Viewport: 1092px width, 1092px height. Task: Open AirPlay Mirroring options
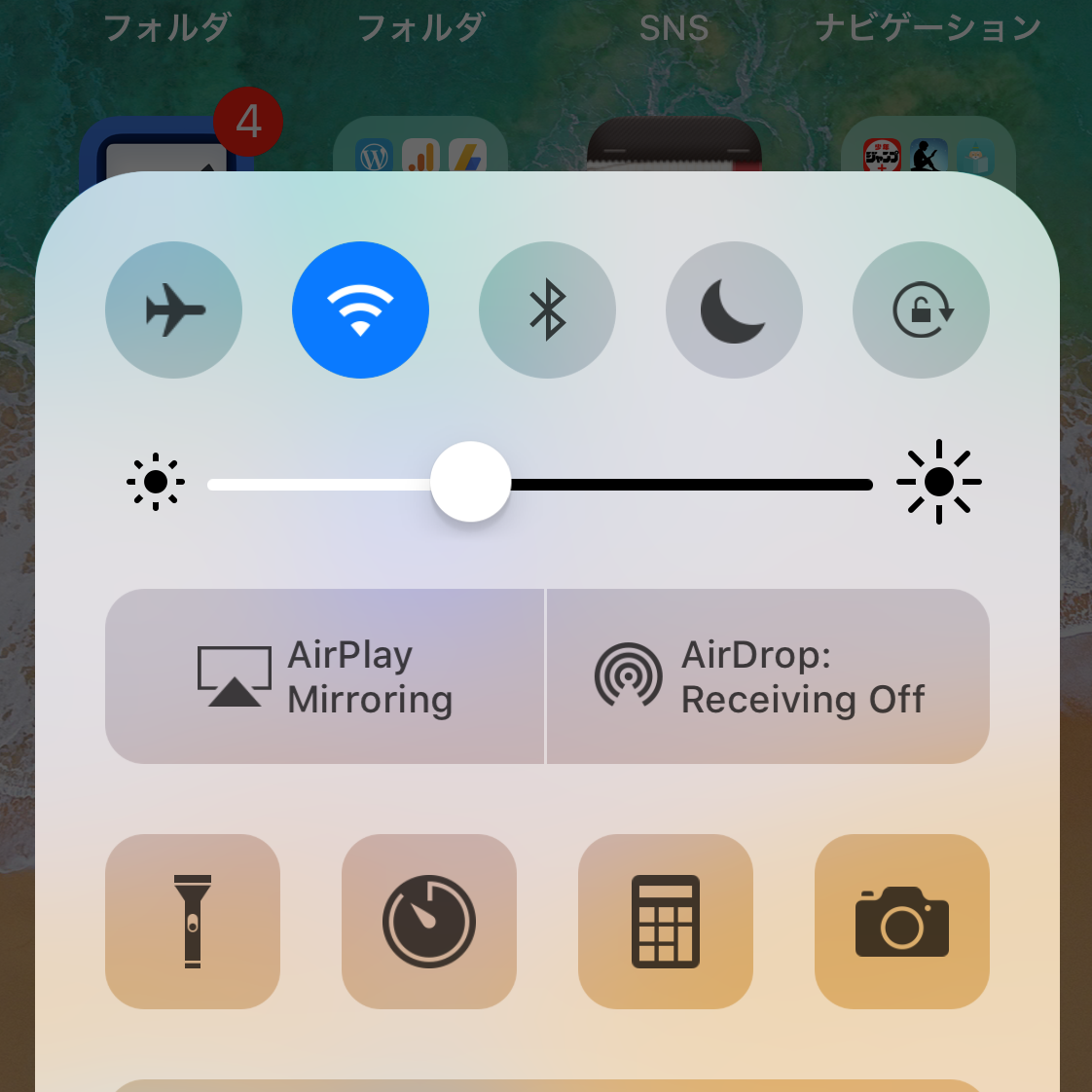click(x=325, y=676)
